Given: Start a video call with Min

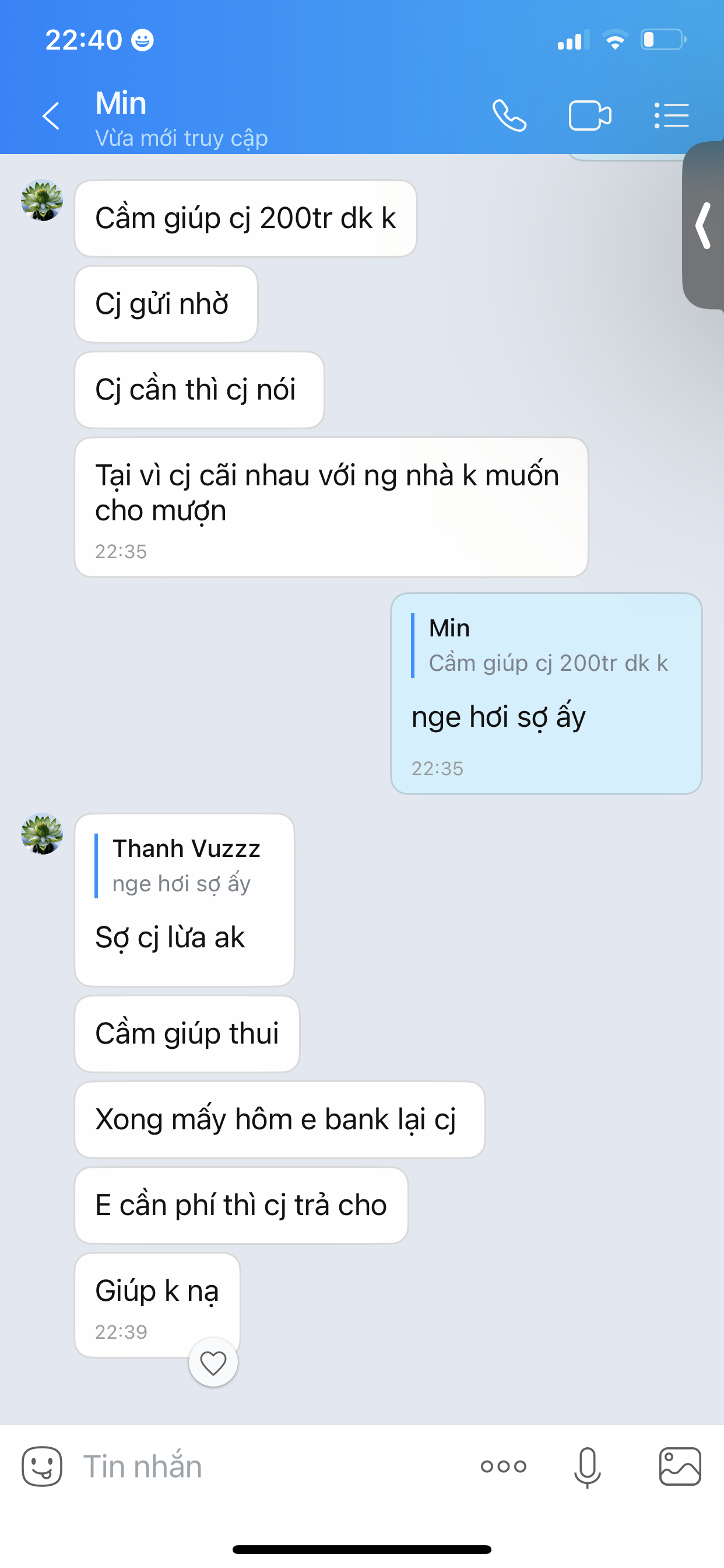Looking at the screenshot, I should (x=589, y=116).
